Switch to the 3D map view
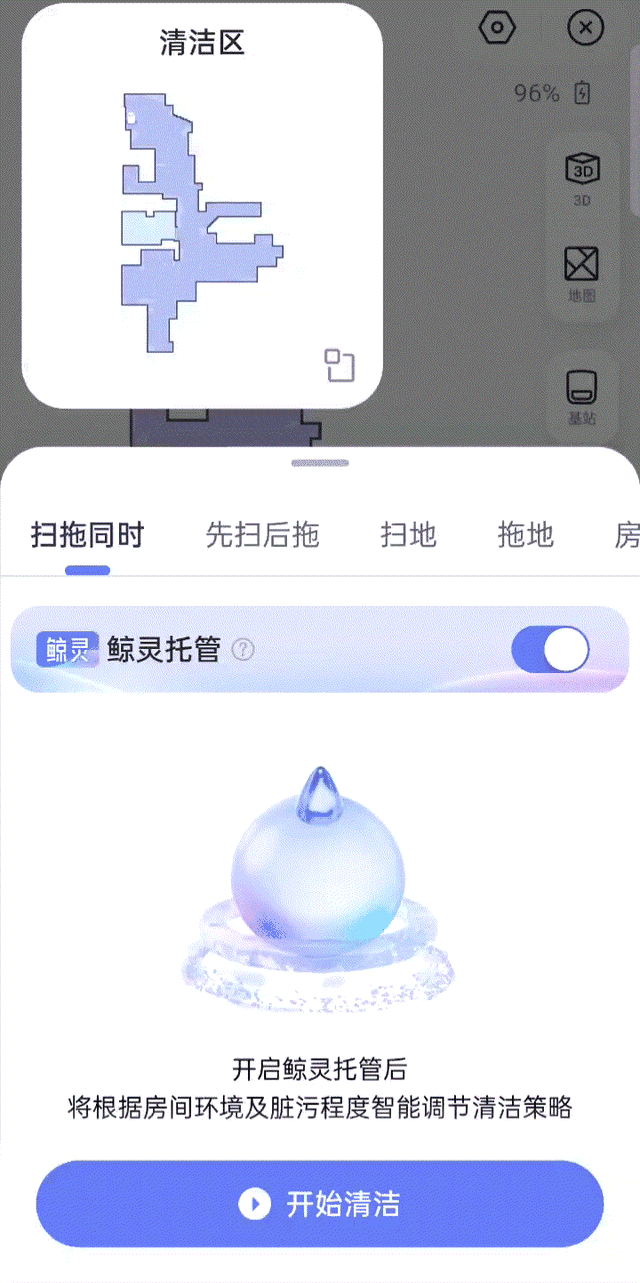The image size is (640, 1283). (582, 178)
